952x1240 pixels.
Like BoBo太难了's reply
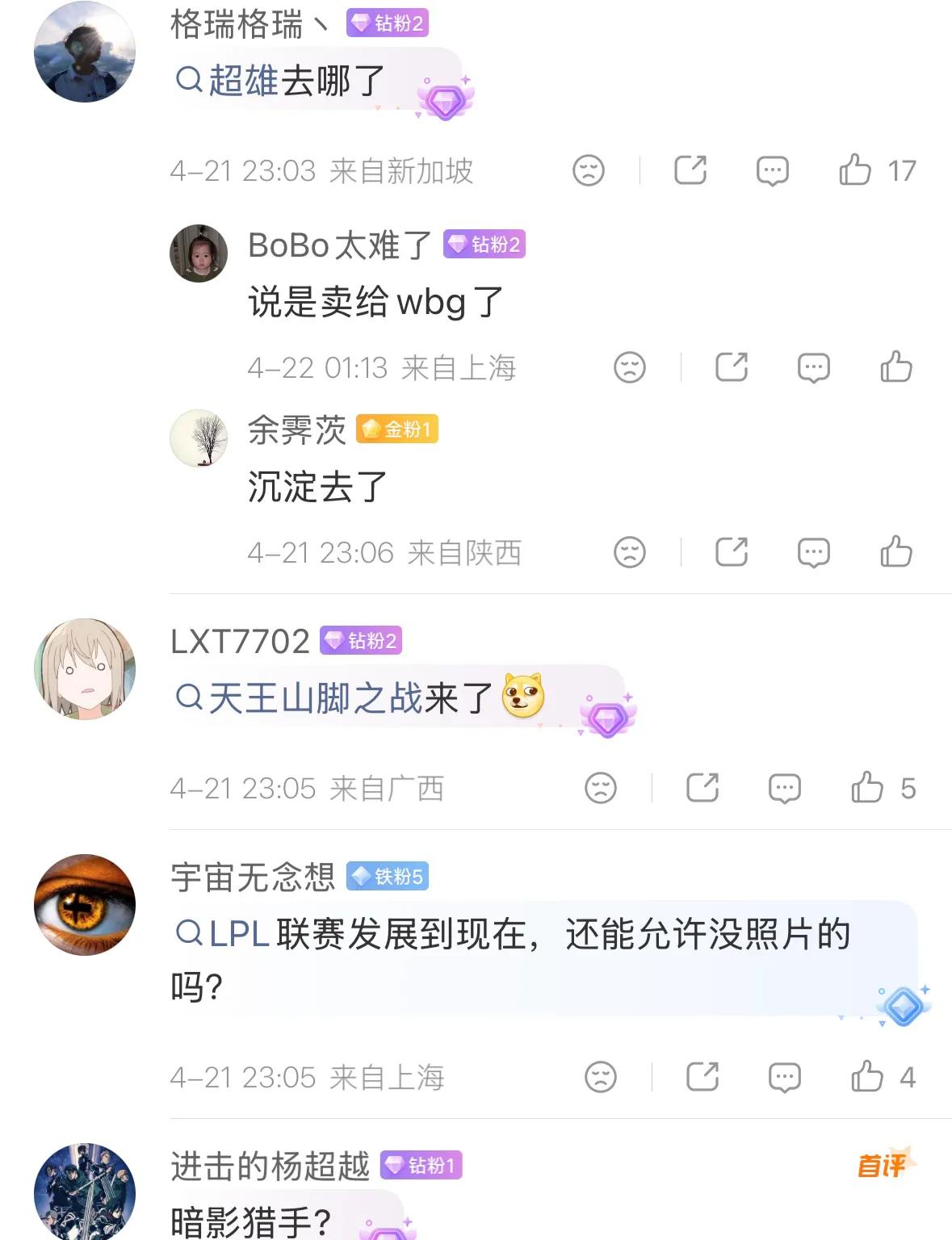(x=895, y=367)
